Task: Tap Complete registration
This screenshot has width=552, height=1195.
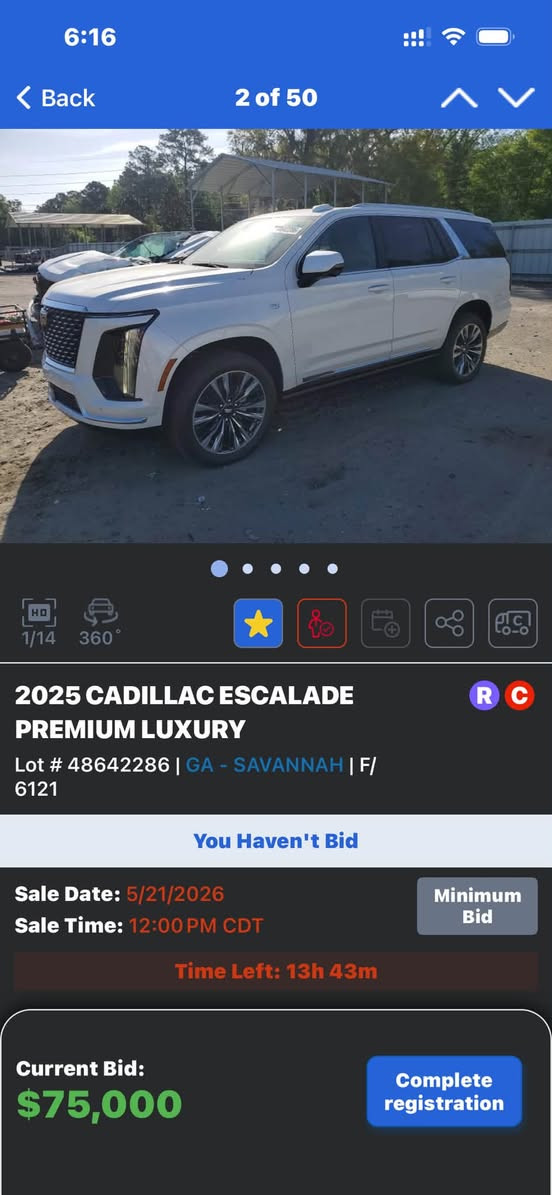Action: point(444,1091)
